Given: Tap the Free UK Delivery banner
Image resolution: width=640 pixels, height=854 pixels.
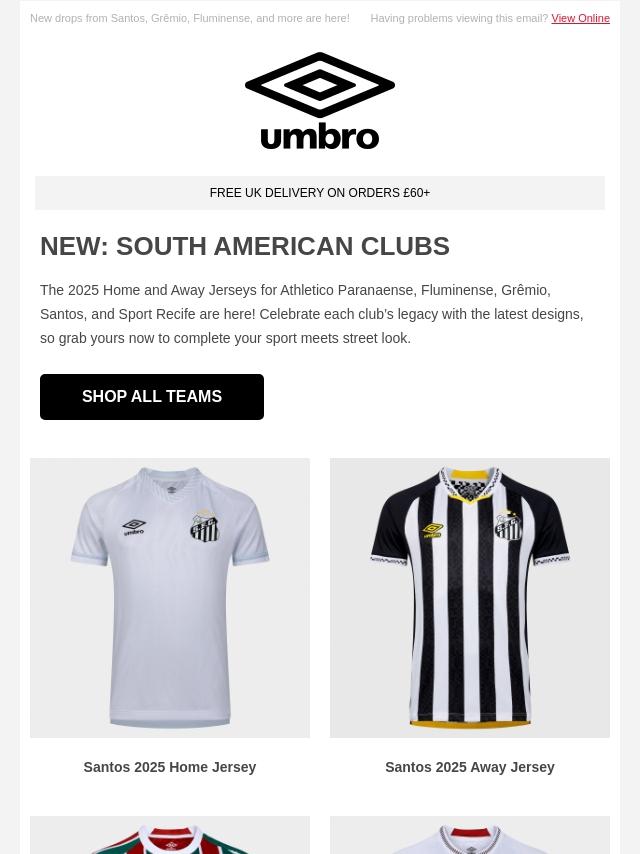Looking at the screenshot, I should tap(320, 193).
